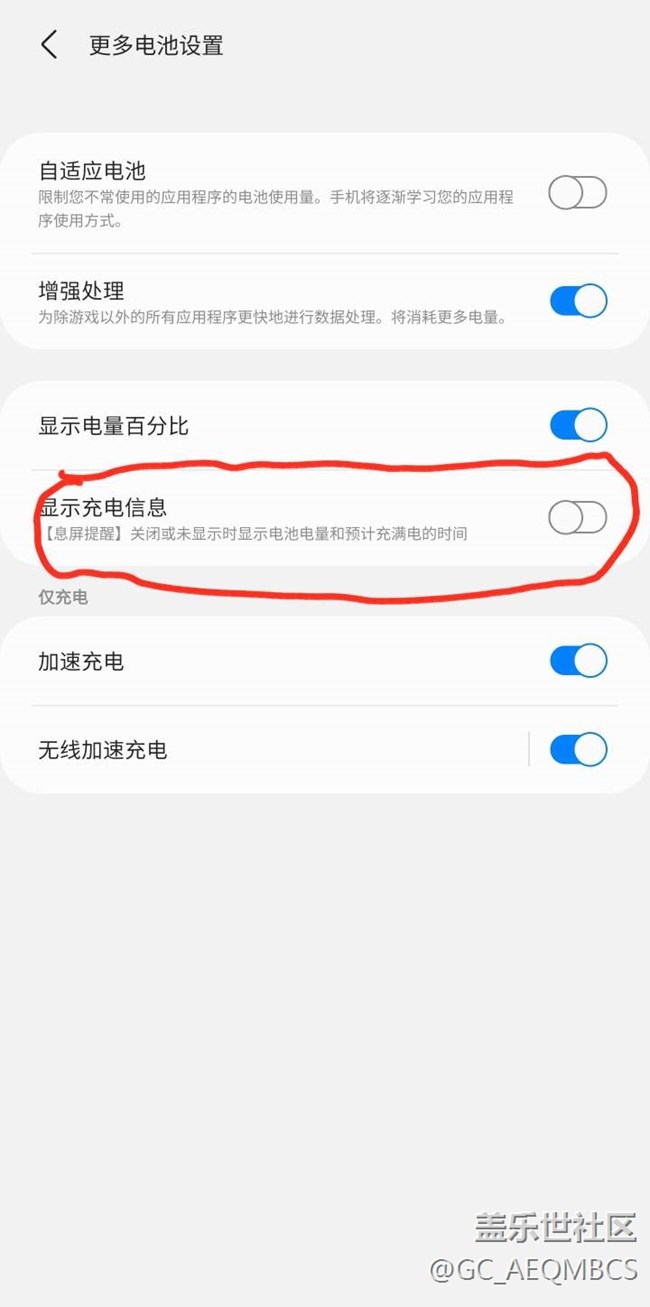The height and width of the screenshot is (1307, 650).
Task: Toggle off 无线加速充电 switch
Action: click(578, 749)
